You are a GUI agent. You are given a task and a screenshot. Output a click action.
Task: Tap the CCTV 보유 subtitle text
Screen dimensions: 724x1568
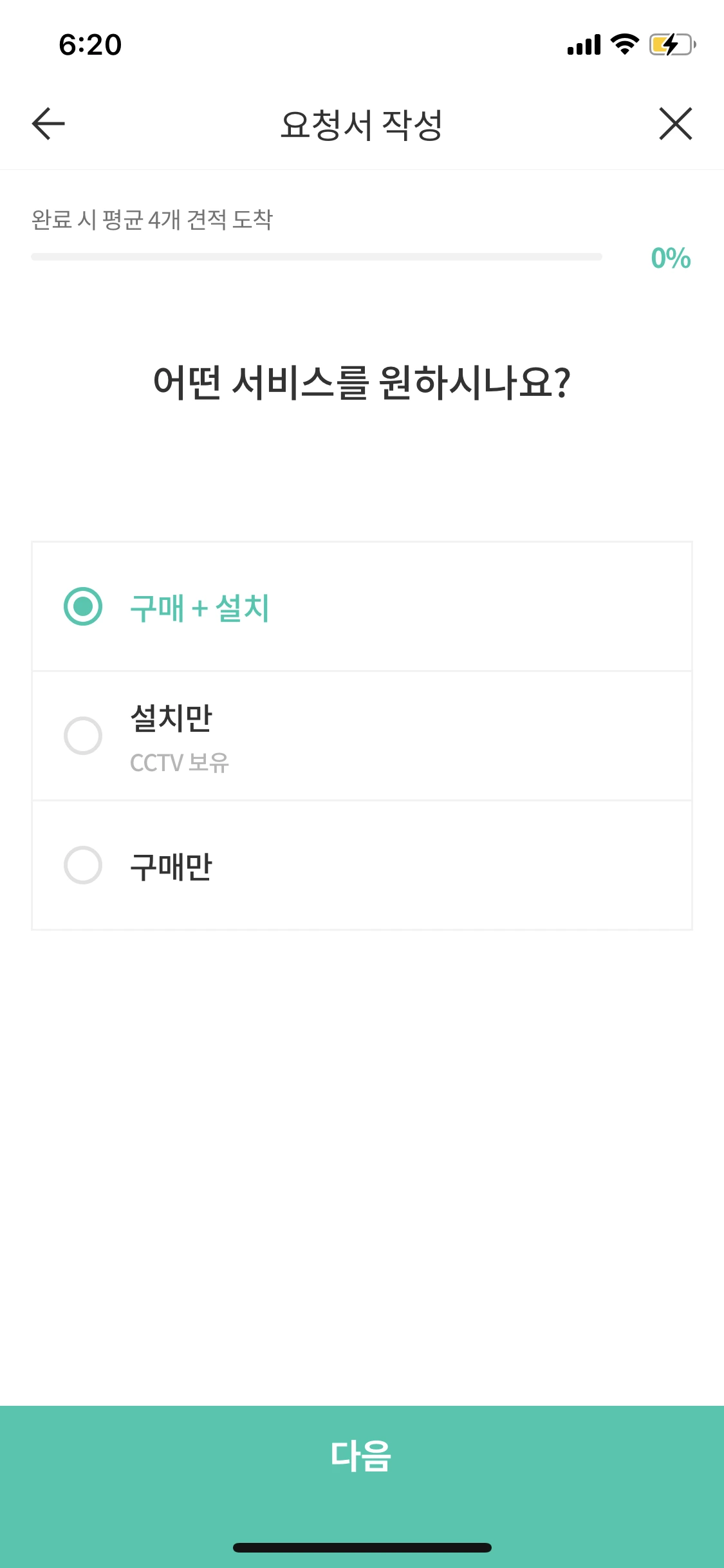click(x=179, y=763)
